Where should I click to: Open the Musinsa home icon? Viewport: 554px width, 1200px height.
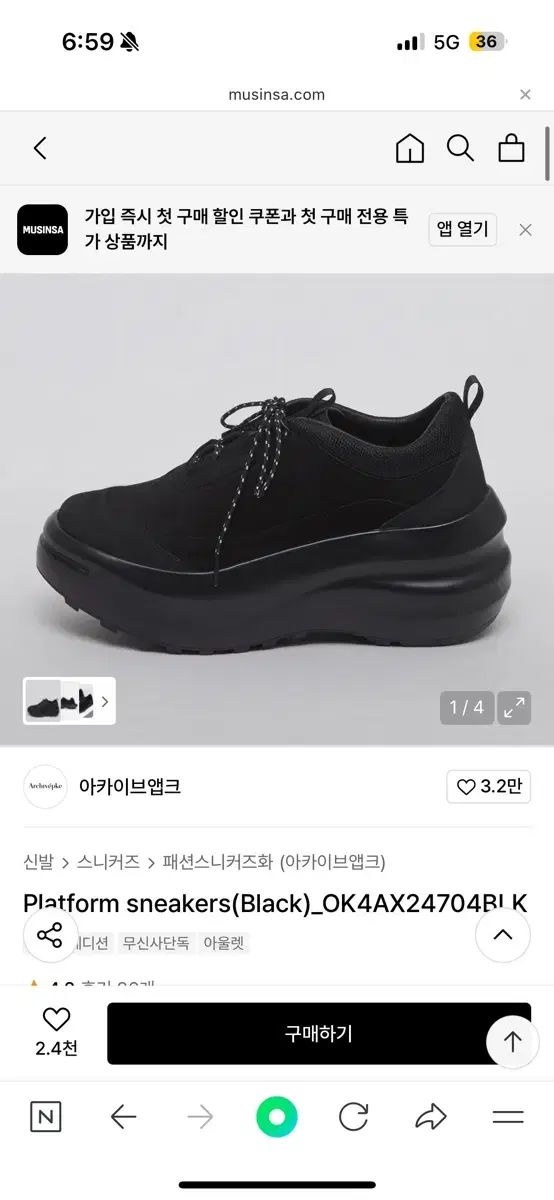click(x=410, y=149)
